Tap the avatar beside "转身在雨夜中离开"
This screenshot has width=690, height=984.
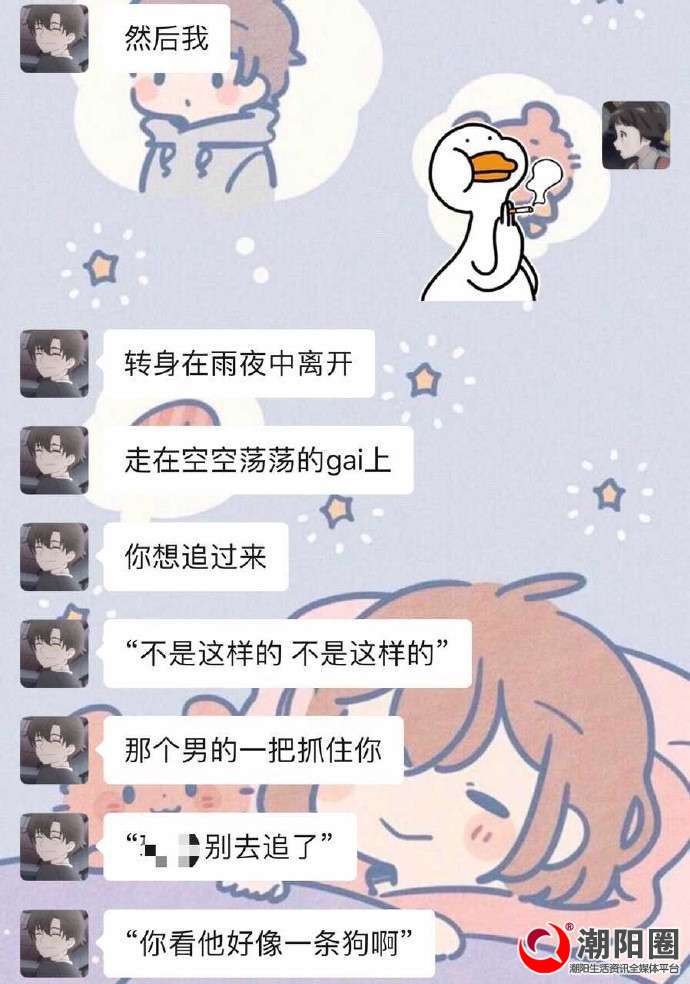pyautogui.click(x=54, y=364)
